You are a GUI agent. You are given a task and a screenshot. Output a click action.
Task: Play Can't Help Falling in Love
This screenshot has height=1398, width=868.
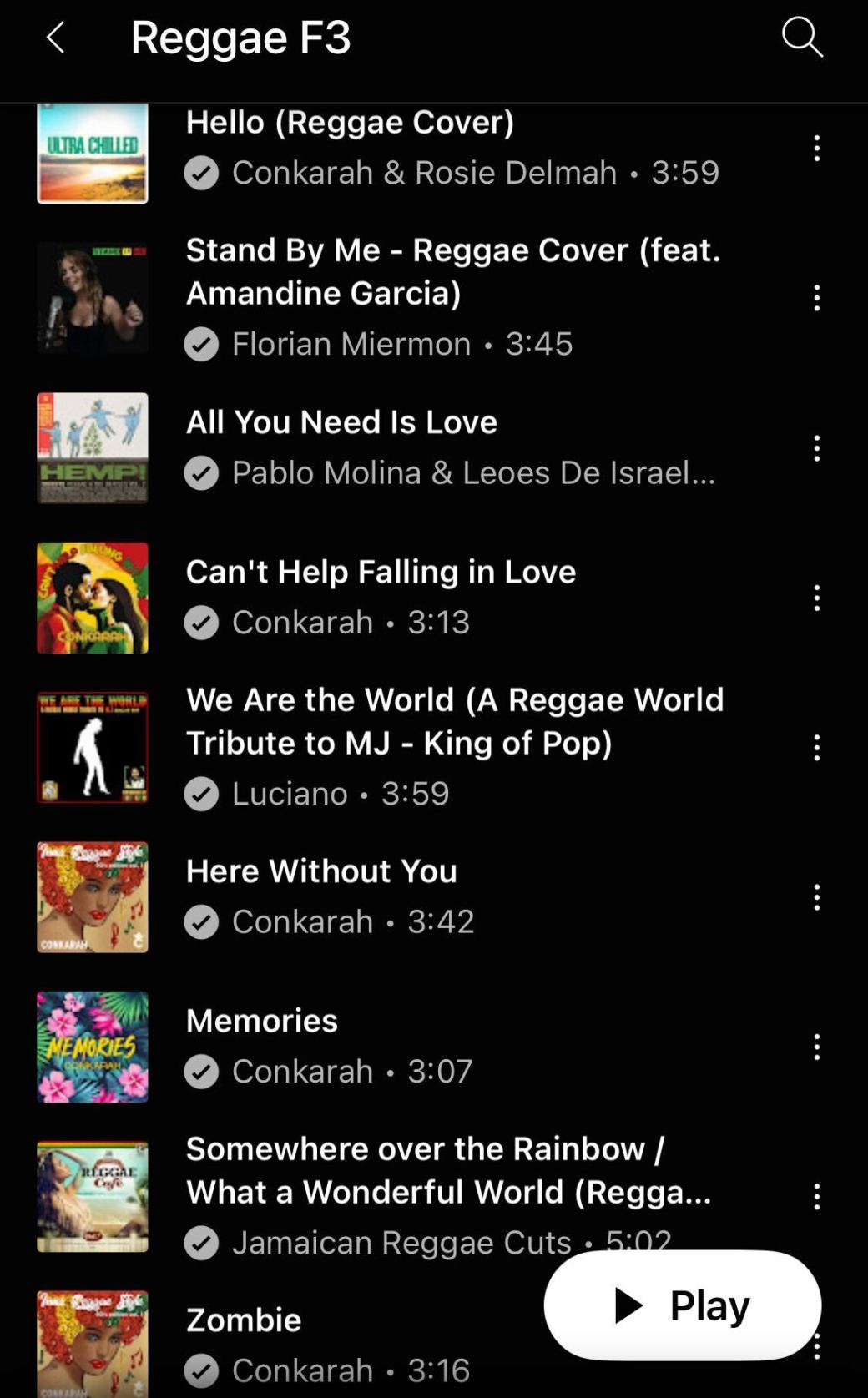(x=381, y=573)
